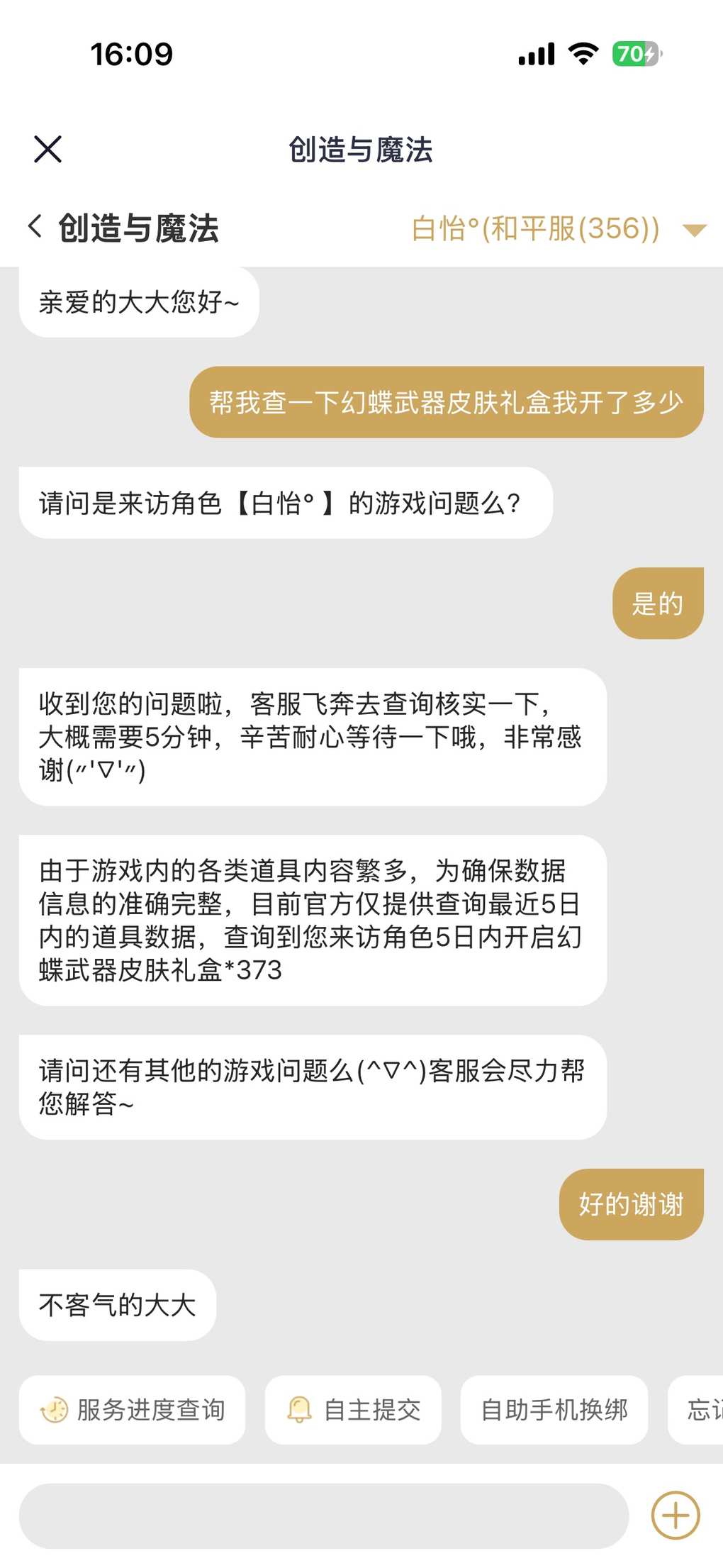Close the 创造与魔法 support page

click(x=47, y=149)
